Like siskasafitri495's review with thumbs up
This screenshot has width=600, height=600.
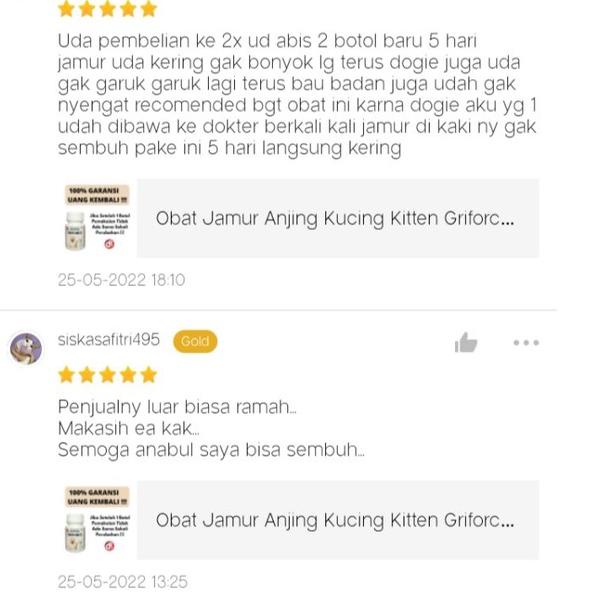click(x=466, y=343)
